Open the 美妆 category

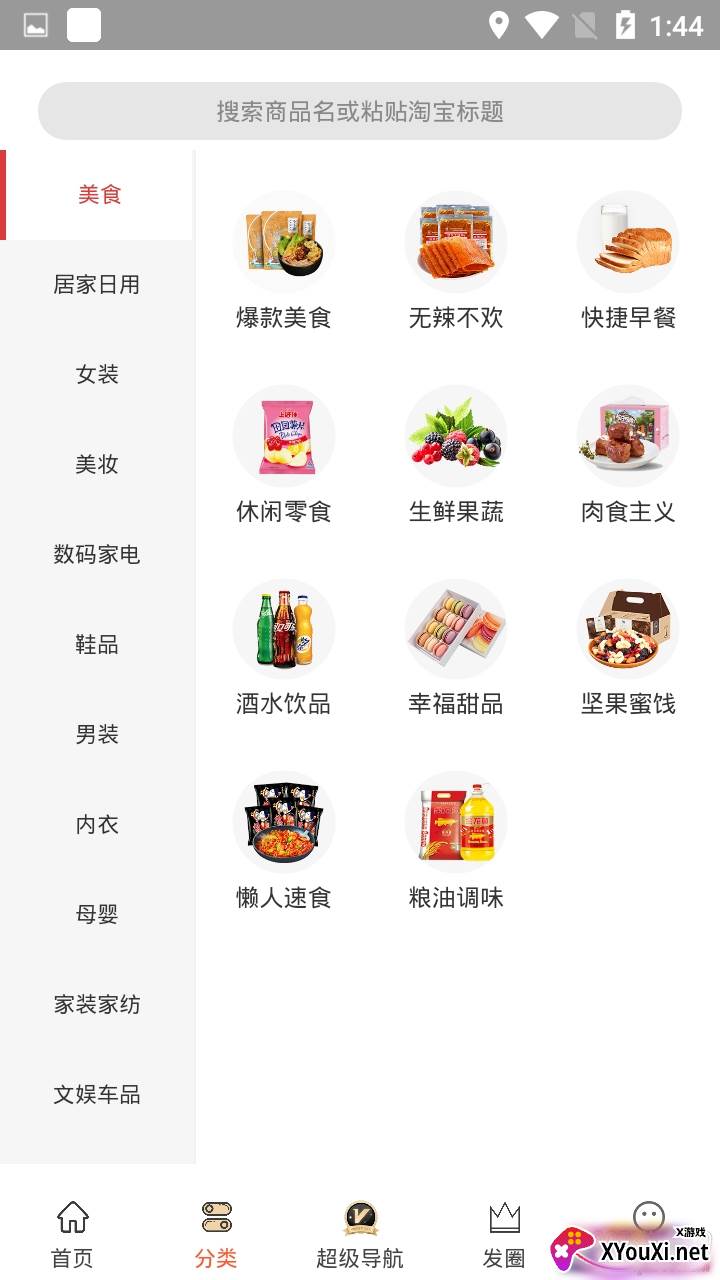click(x=97, y=465)
